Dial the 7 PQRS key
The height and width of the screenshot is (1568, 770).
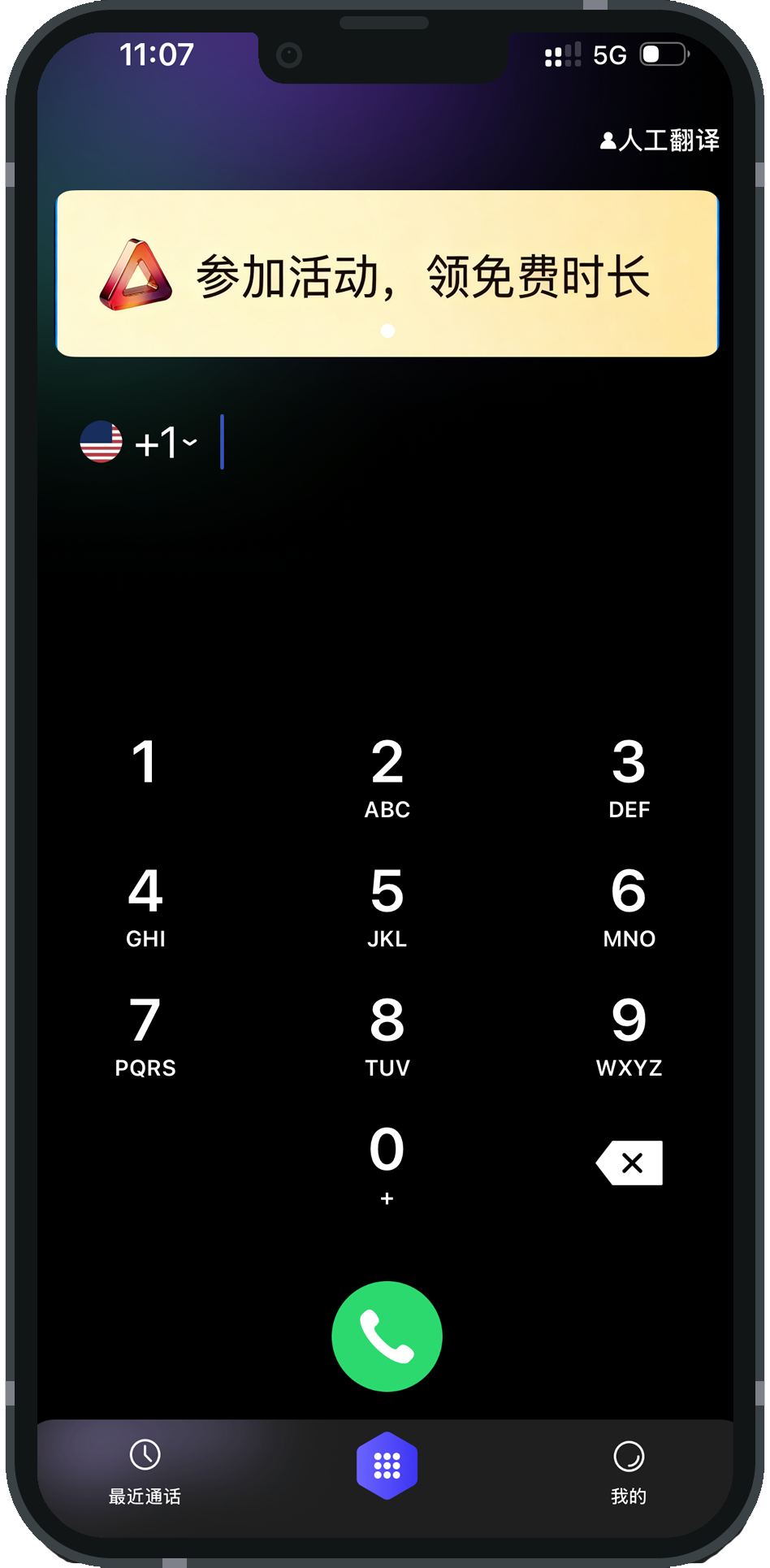point(145,1034)
